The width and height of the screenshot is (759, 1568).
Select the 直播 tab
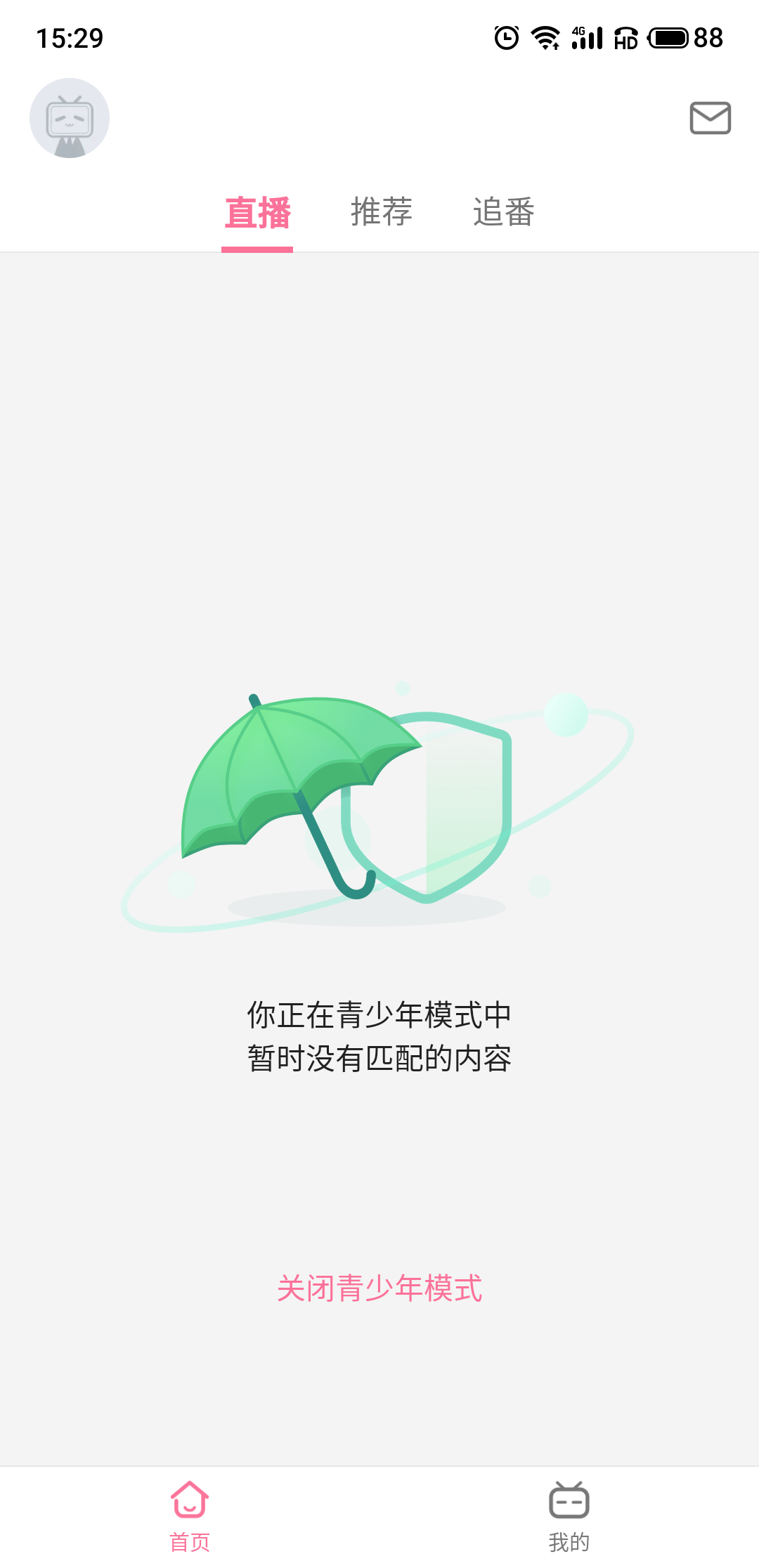[x=257, y=212]
